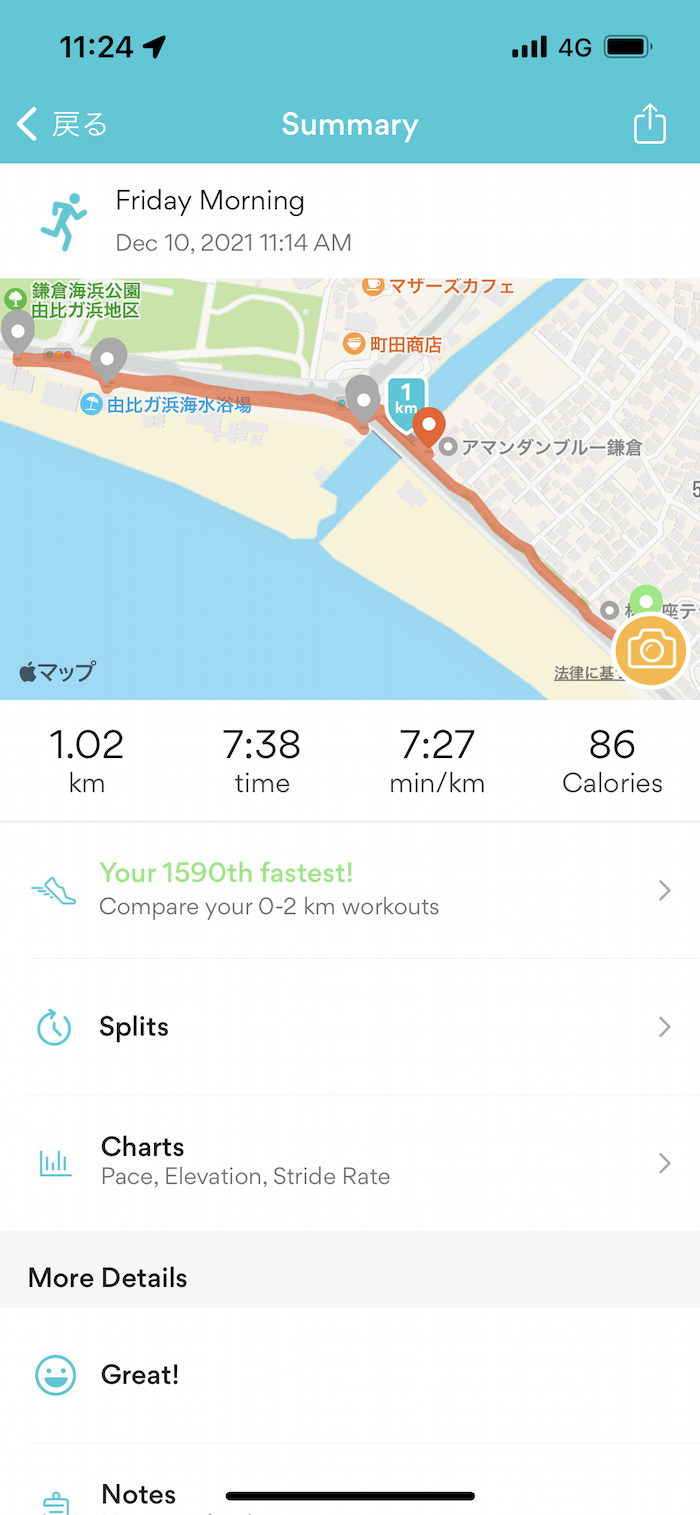Image resolution: width=700 pixels, height=1515 pixels.
Task: Open the map's legal notice link
Action: (x=582, y=673)
